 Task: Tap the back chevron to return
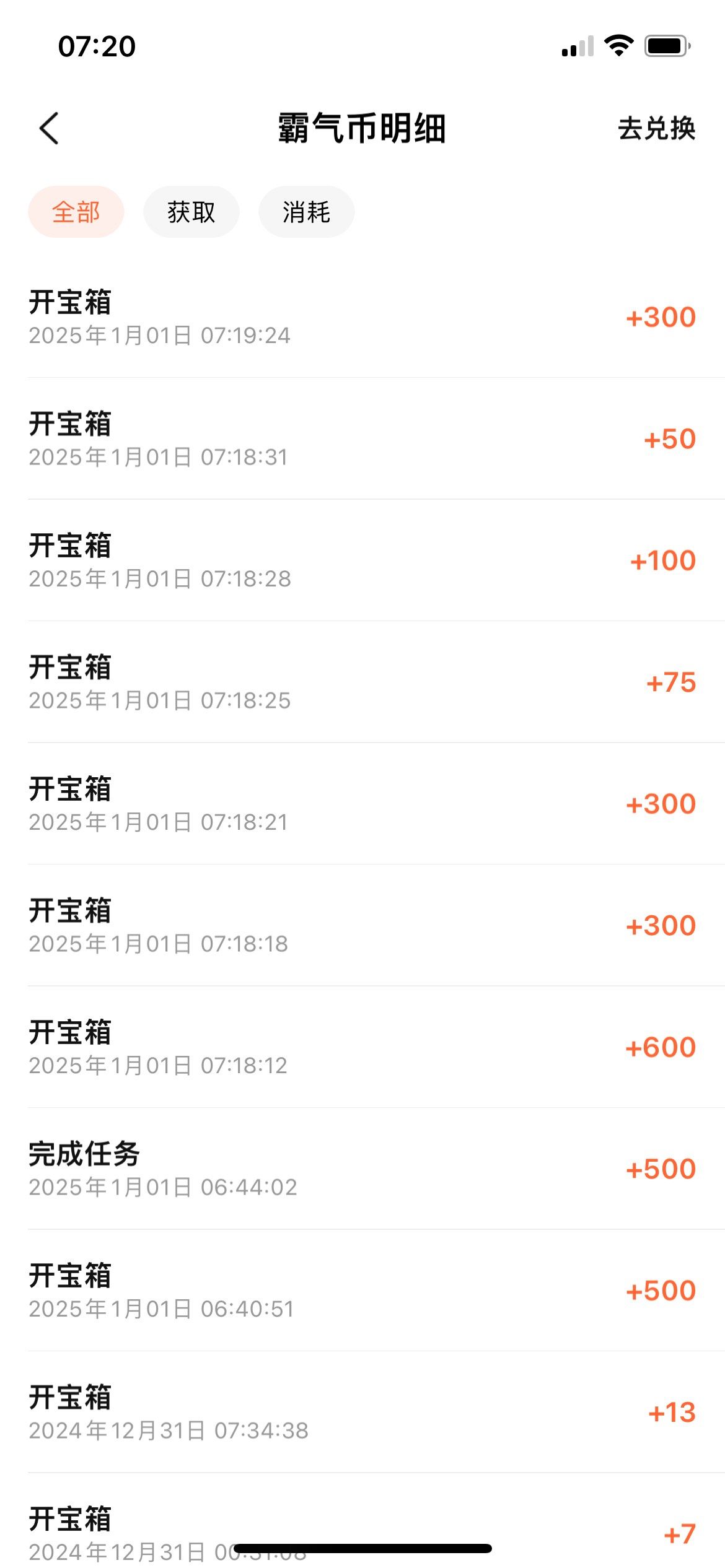click(48, 129)
